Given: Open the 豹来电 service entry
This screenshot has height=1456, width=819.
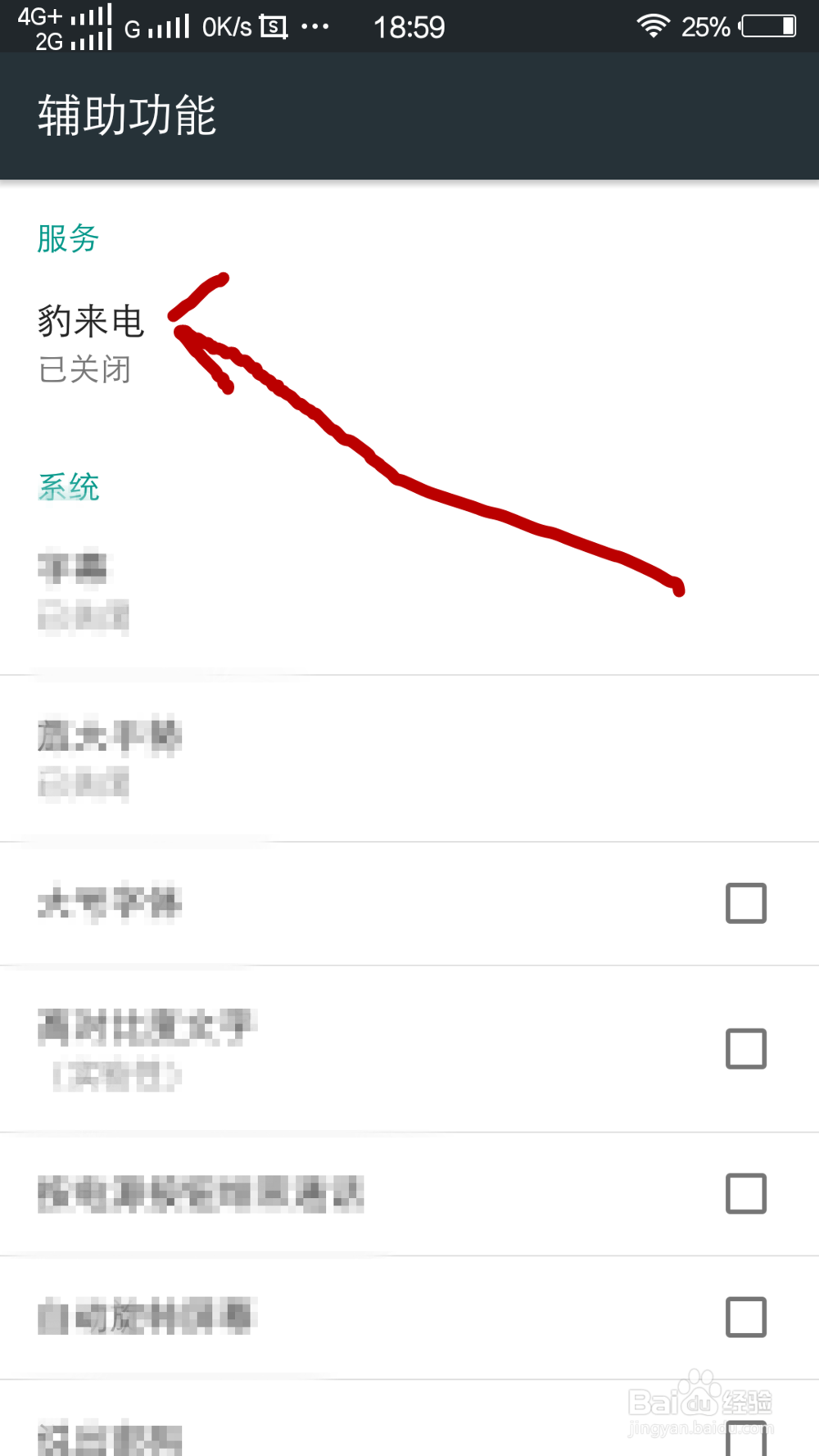Looking at the screenshot, I should [91, 322].
